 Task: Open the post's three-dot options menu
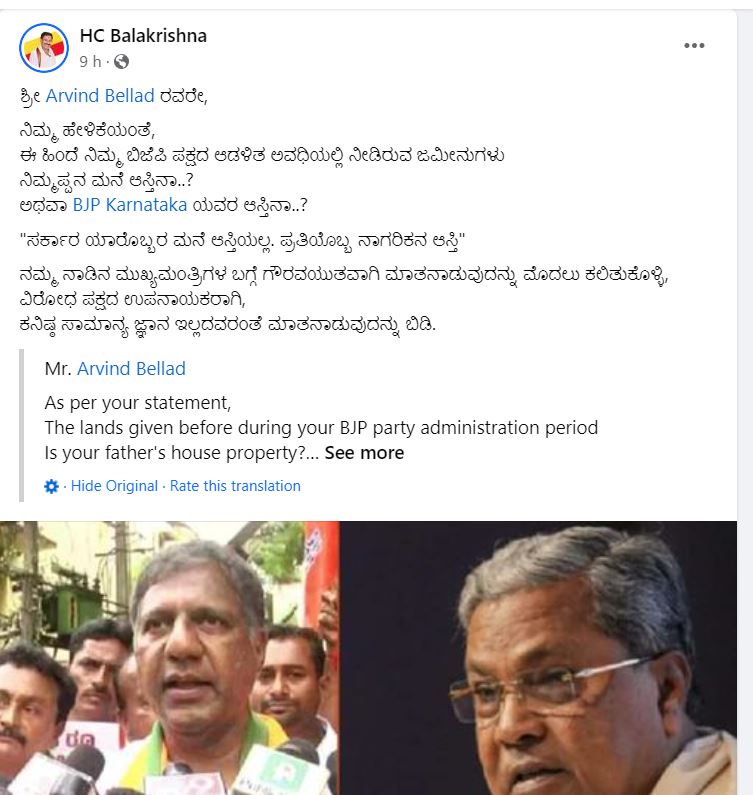[694, 46]
